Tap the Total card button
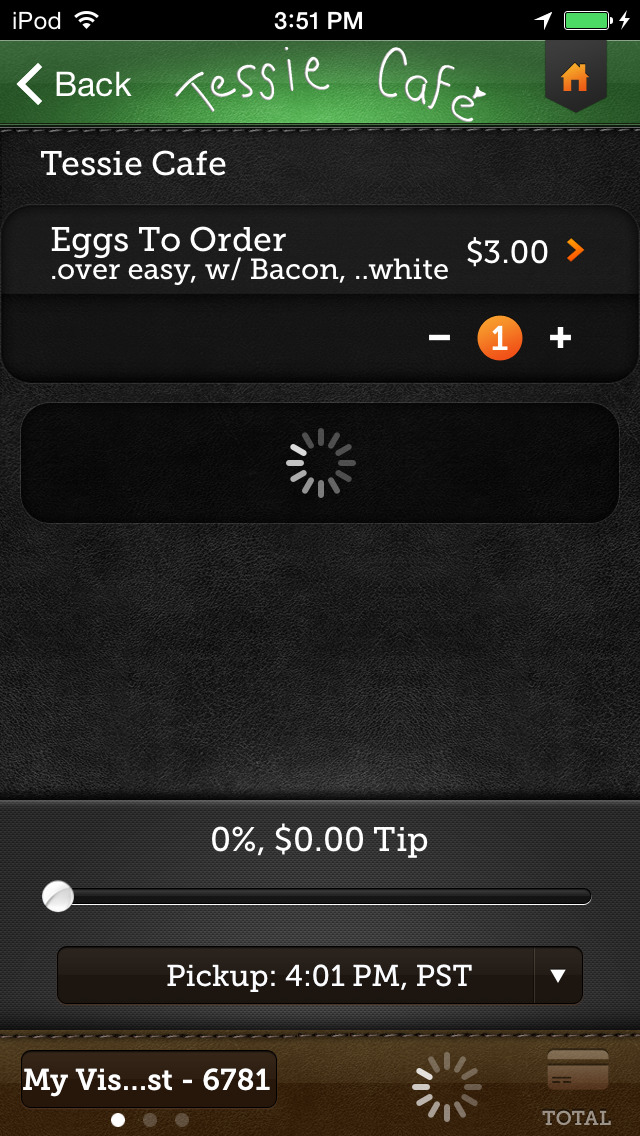Screen dimensions: 640x1136 [577, 1085]
